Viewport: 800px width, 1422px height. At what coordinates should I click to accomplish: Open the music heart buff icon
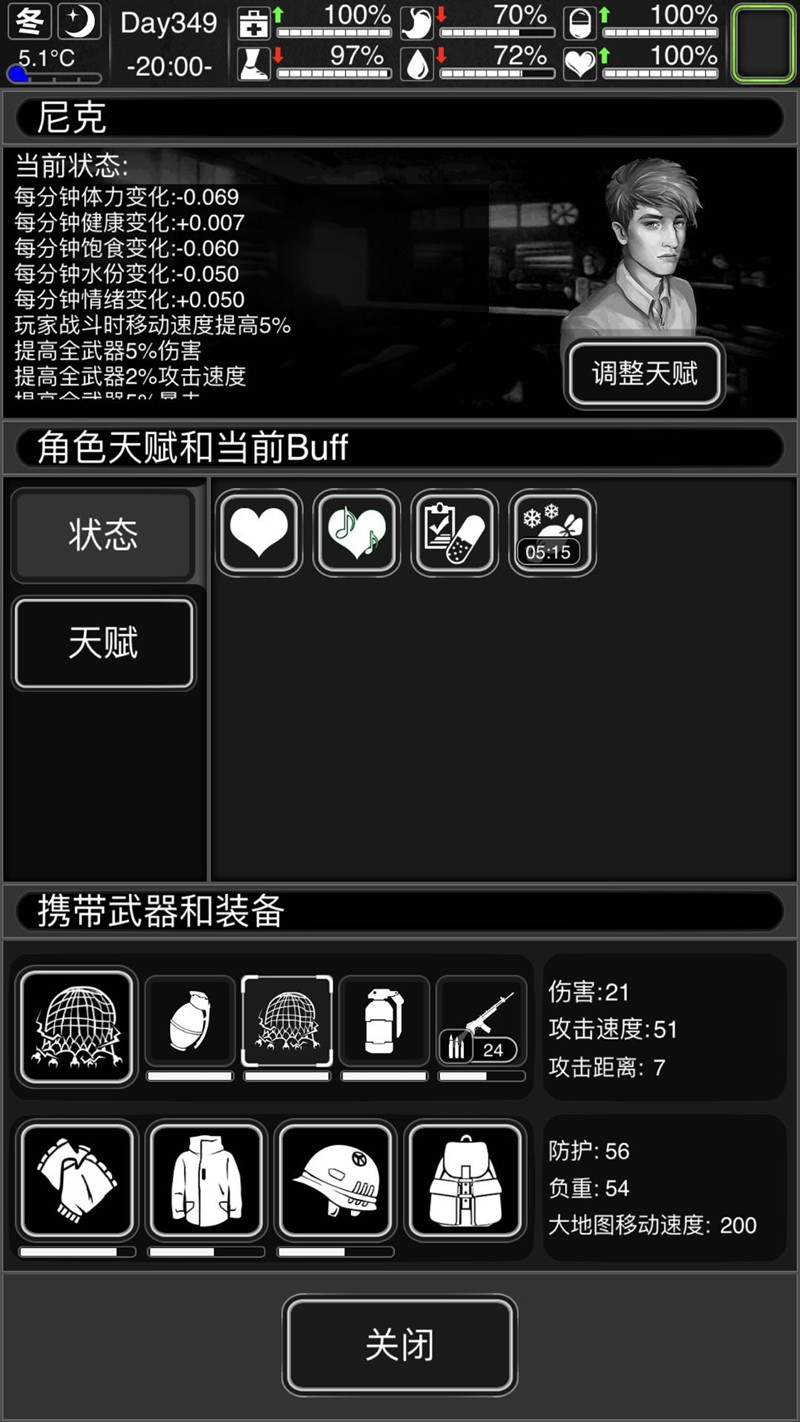[357, 532]
